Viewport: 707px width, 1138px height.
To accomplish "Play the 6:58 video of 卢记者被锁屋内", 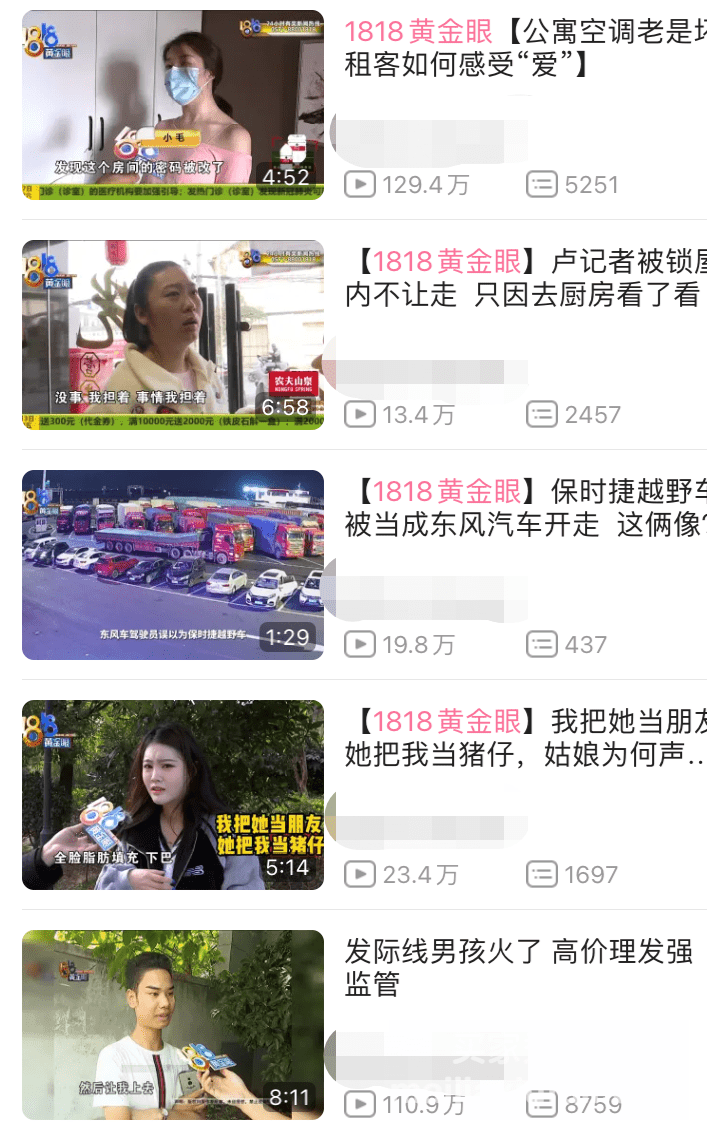I will pos(173,335).
